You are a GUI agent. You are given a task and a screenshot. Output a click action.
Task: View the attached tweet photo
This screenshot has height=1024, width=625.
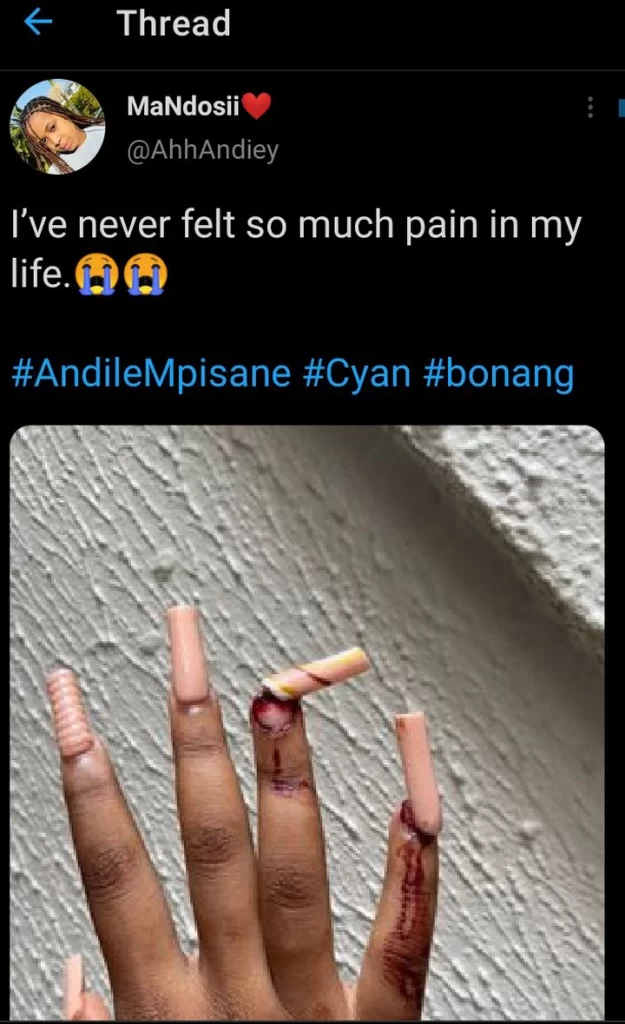click(307, 720)
